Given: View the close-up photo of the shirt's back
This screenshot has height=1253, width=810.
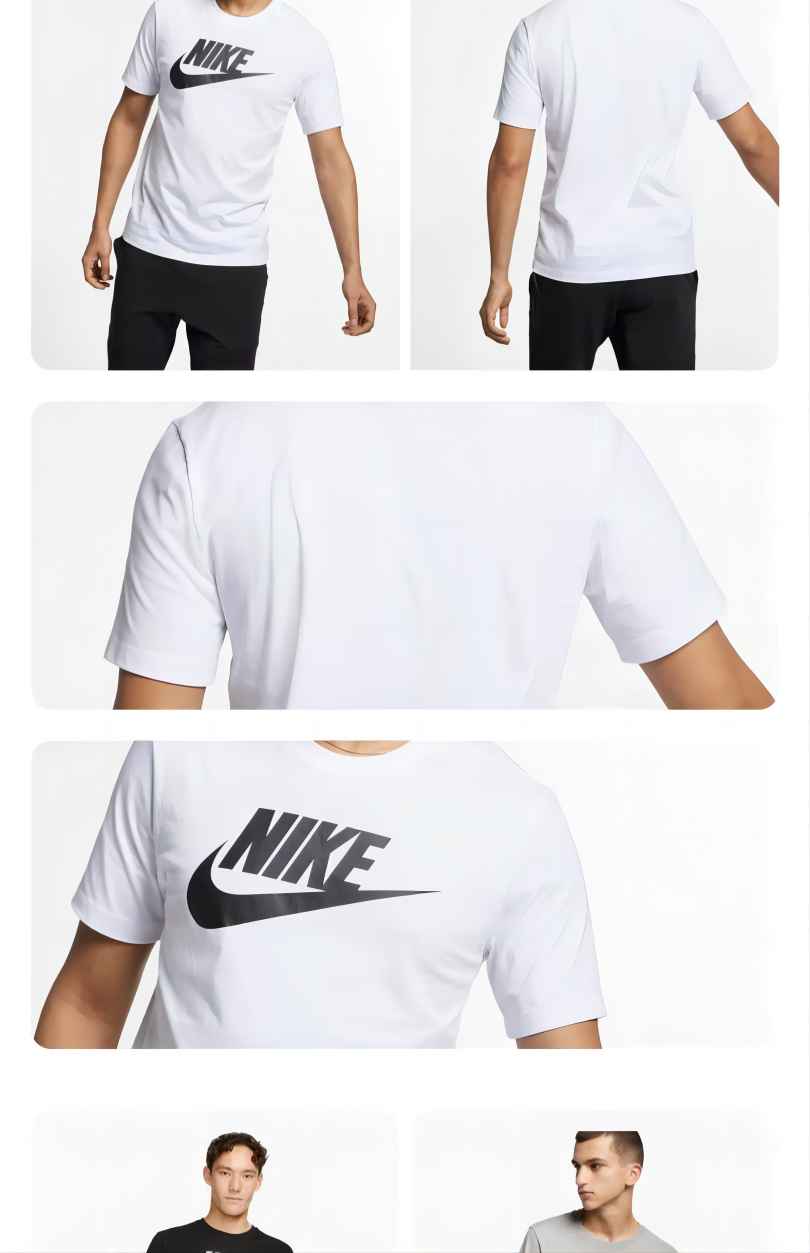Looking at the screenshot, I should [404, 555].
